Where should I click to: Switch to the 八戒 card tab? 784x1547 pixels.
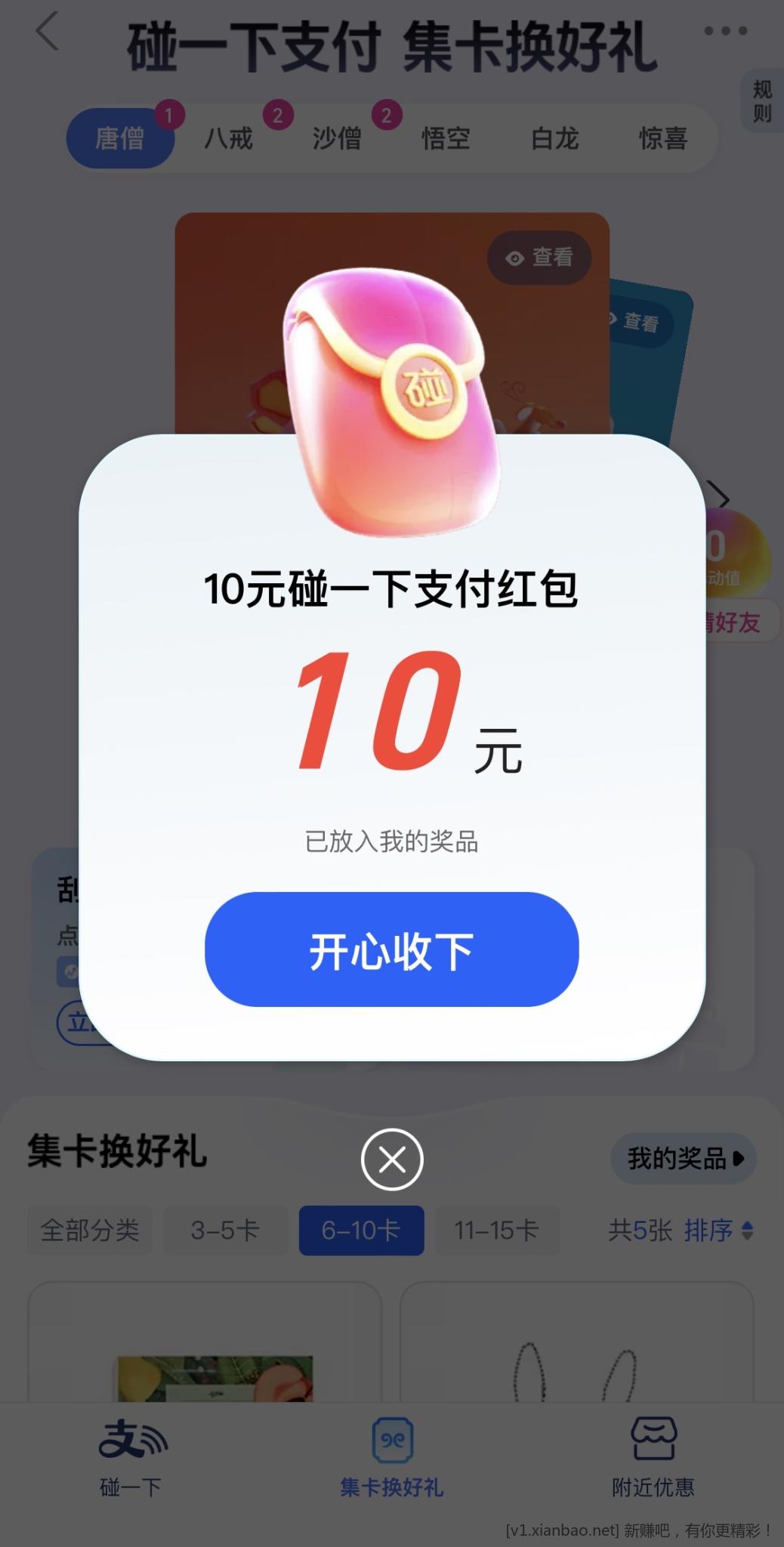(228, 138)
